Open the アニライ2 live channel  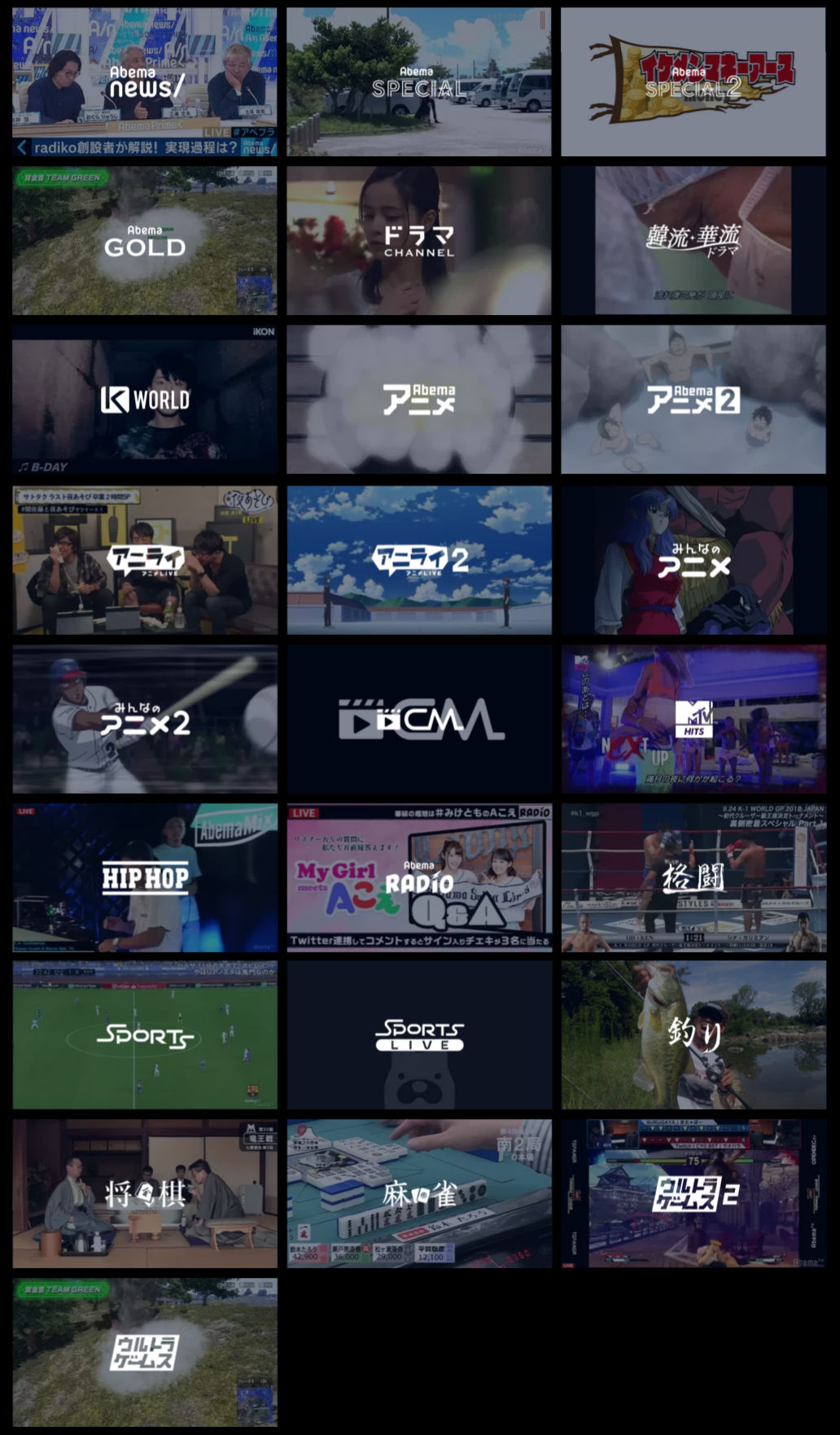coord(419,560)
